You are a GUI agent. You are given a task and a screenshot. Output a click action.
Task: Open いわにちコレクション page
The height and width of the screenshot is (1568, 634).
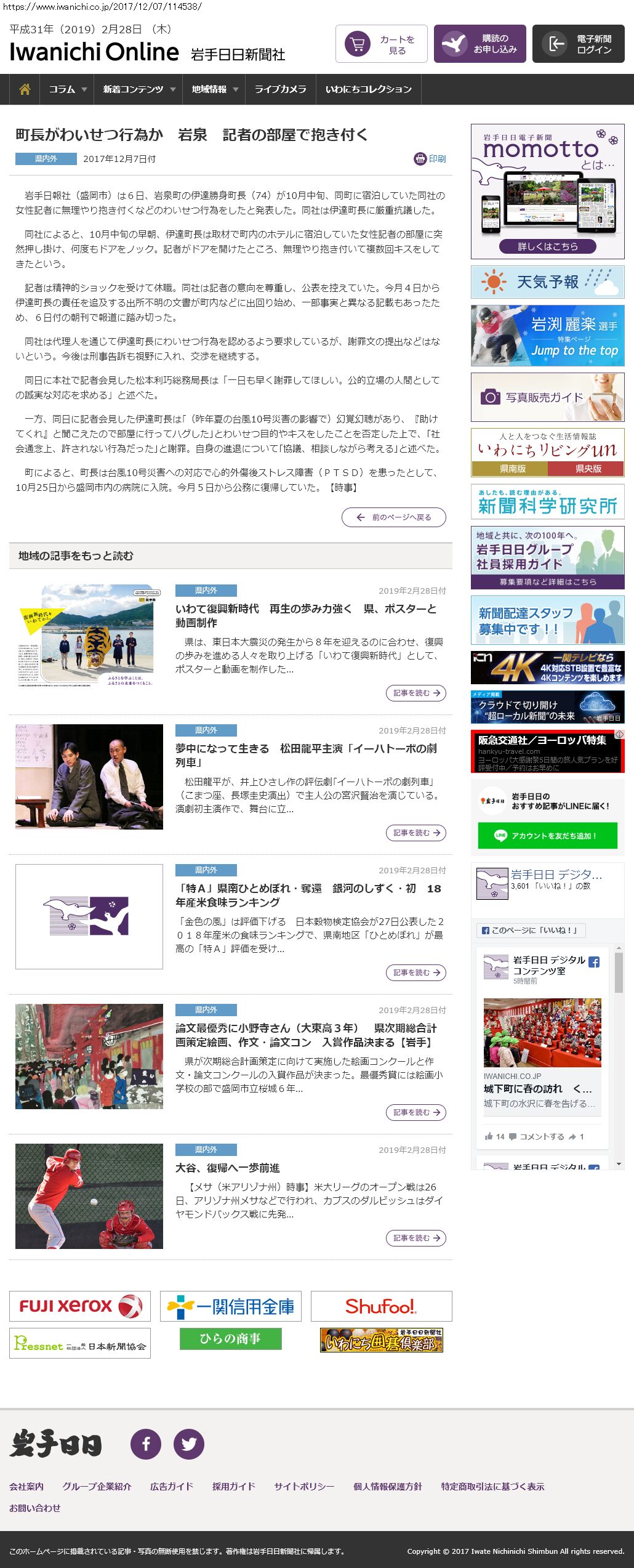click(x=368, y=89)
